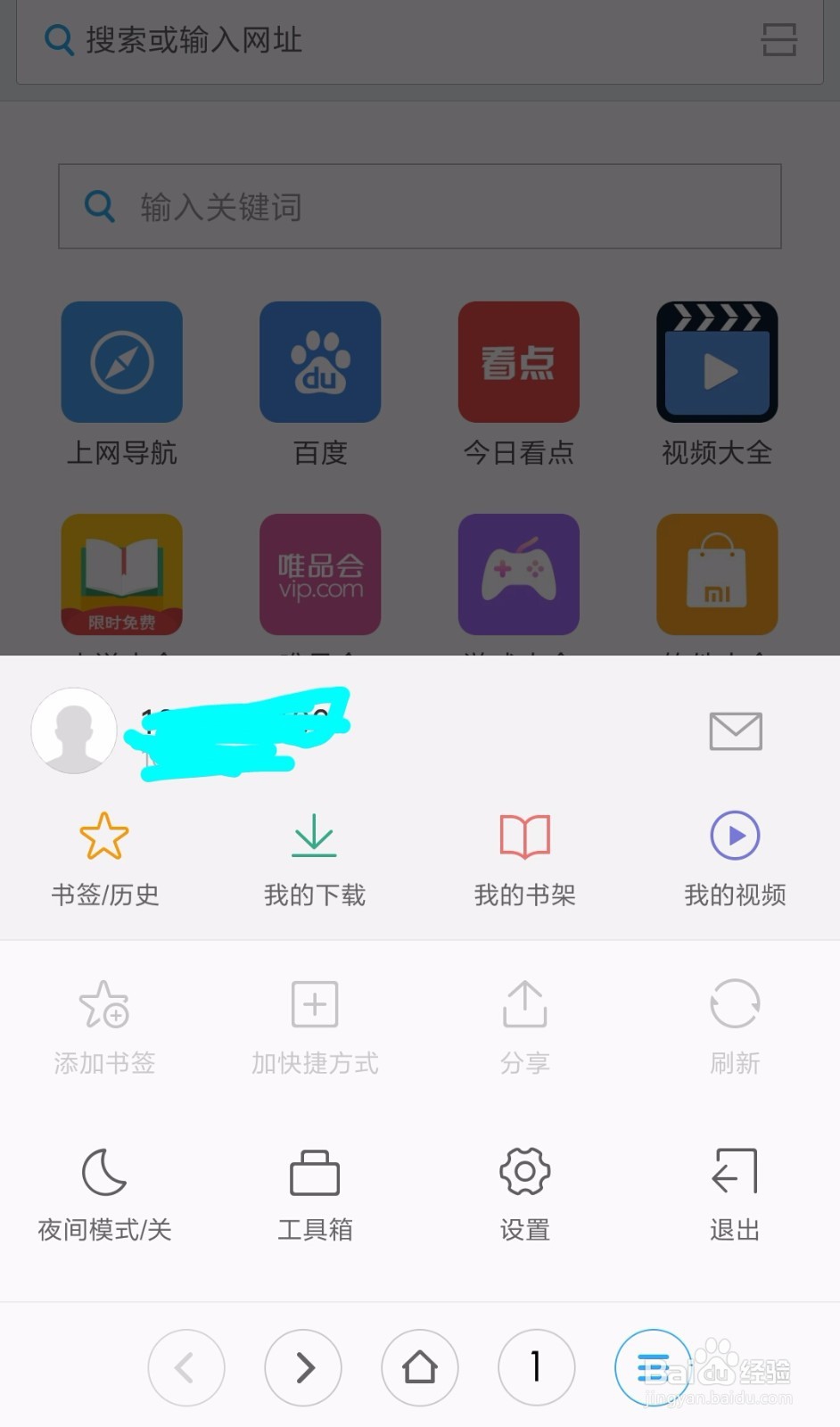Expand multi-window icon in address bar
840x1427 pixels.
(778, 39)
